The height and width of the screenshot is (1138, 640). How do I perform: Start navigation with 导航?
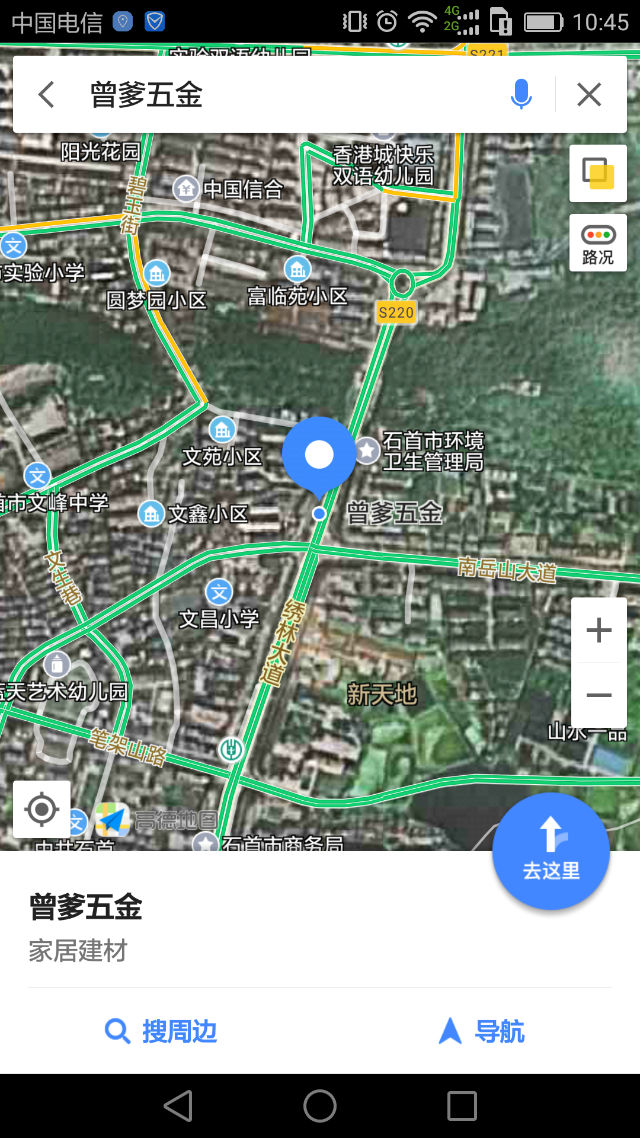[481, 1031]
